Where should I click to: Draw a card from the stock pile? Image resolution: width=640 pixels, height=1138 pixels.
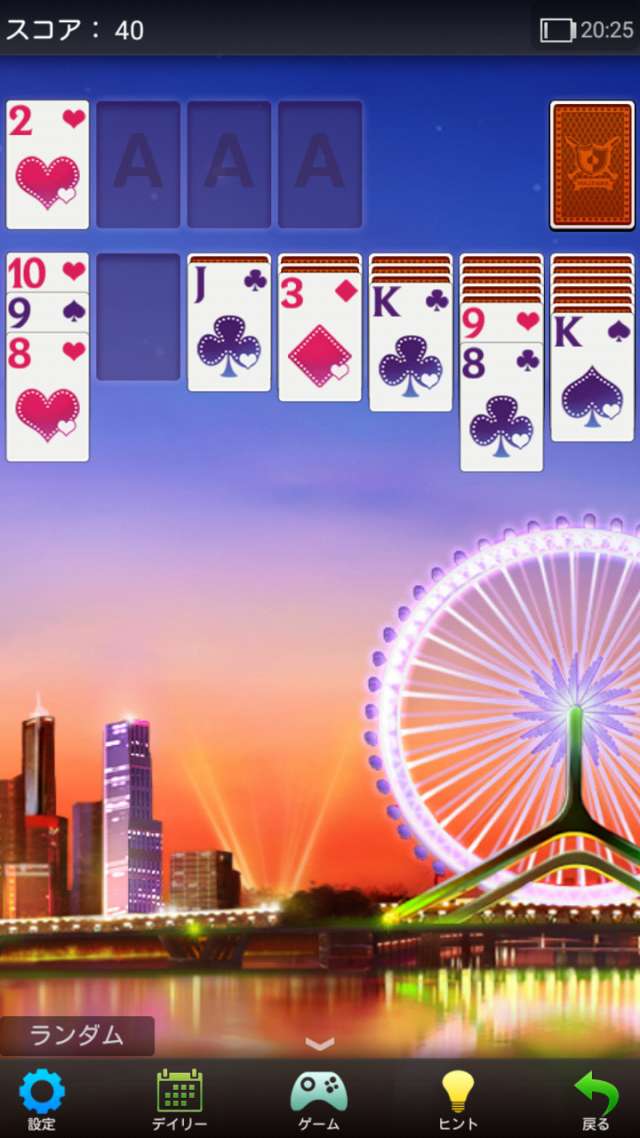tap(592, 165)
